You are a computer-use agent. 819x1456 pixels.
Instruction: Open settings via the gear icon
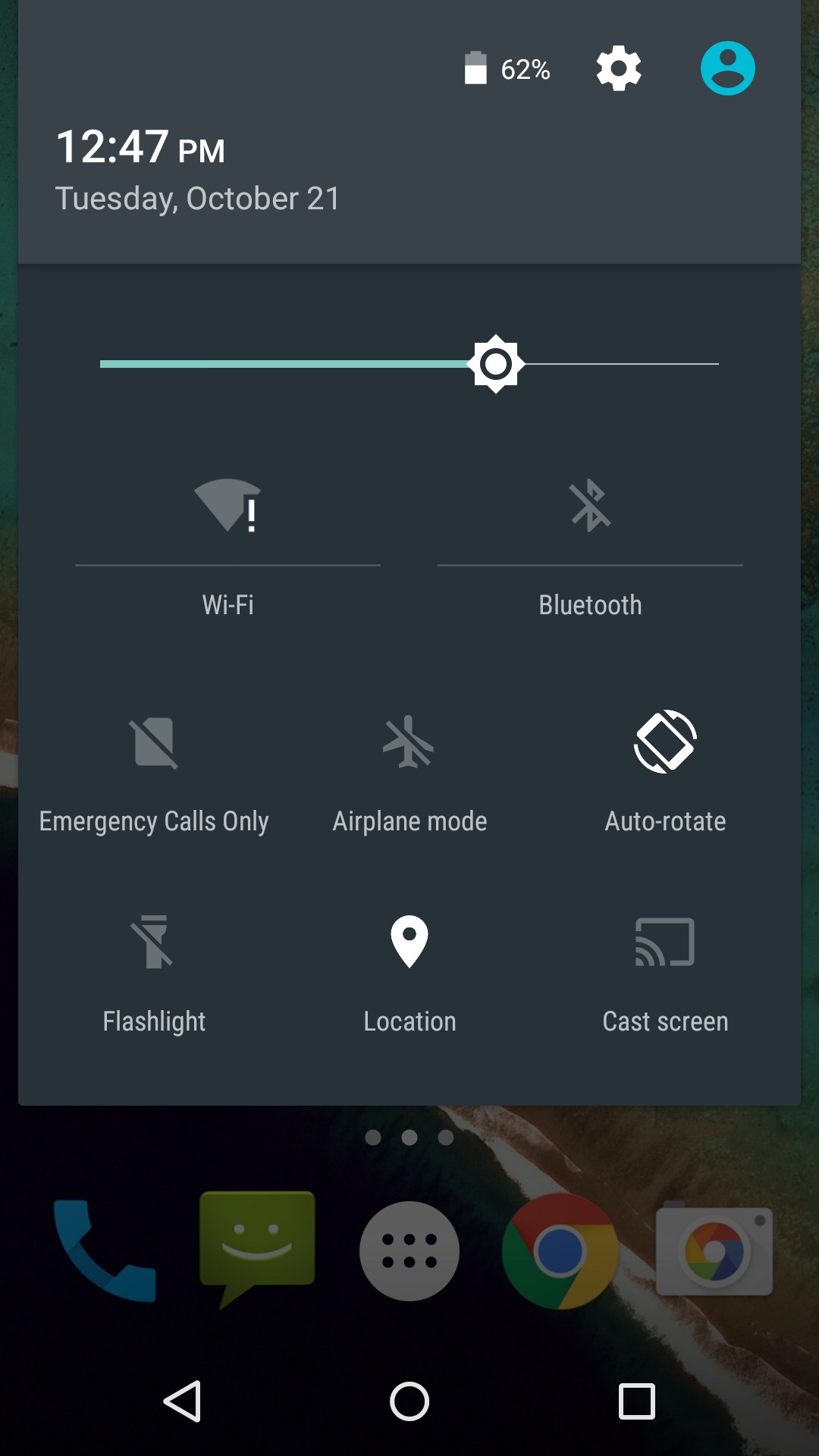(619, 68)
